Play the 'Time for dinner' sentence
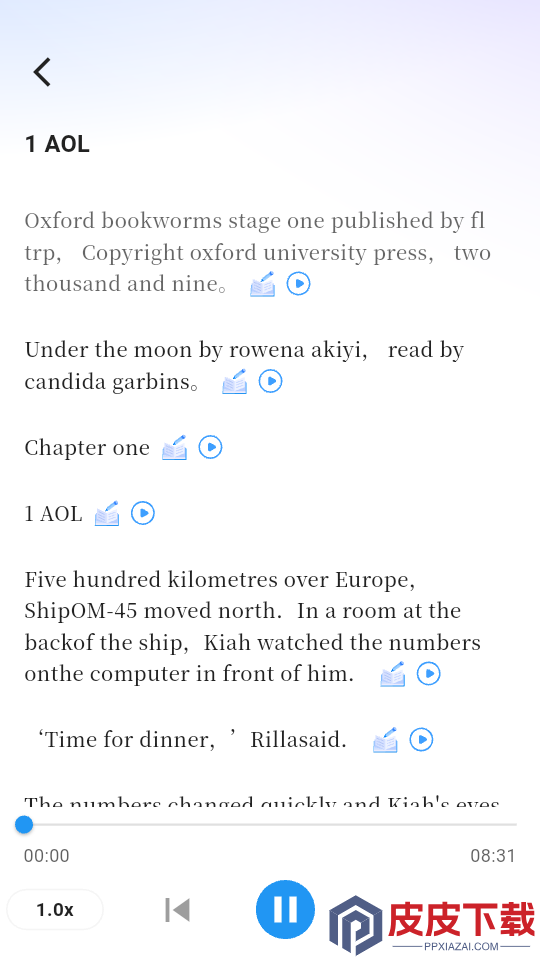The height and width of the screenshot is (960, 540). [x=421, y=740]
